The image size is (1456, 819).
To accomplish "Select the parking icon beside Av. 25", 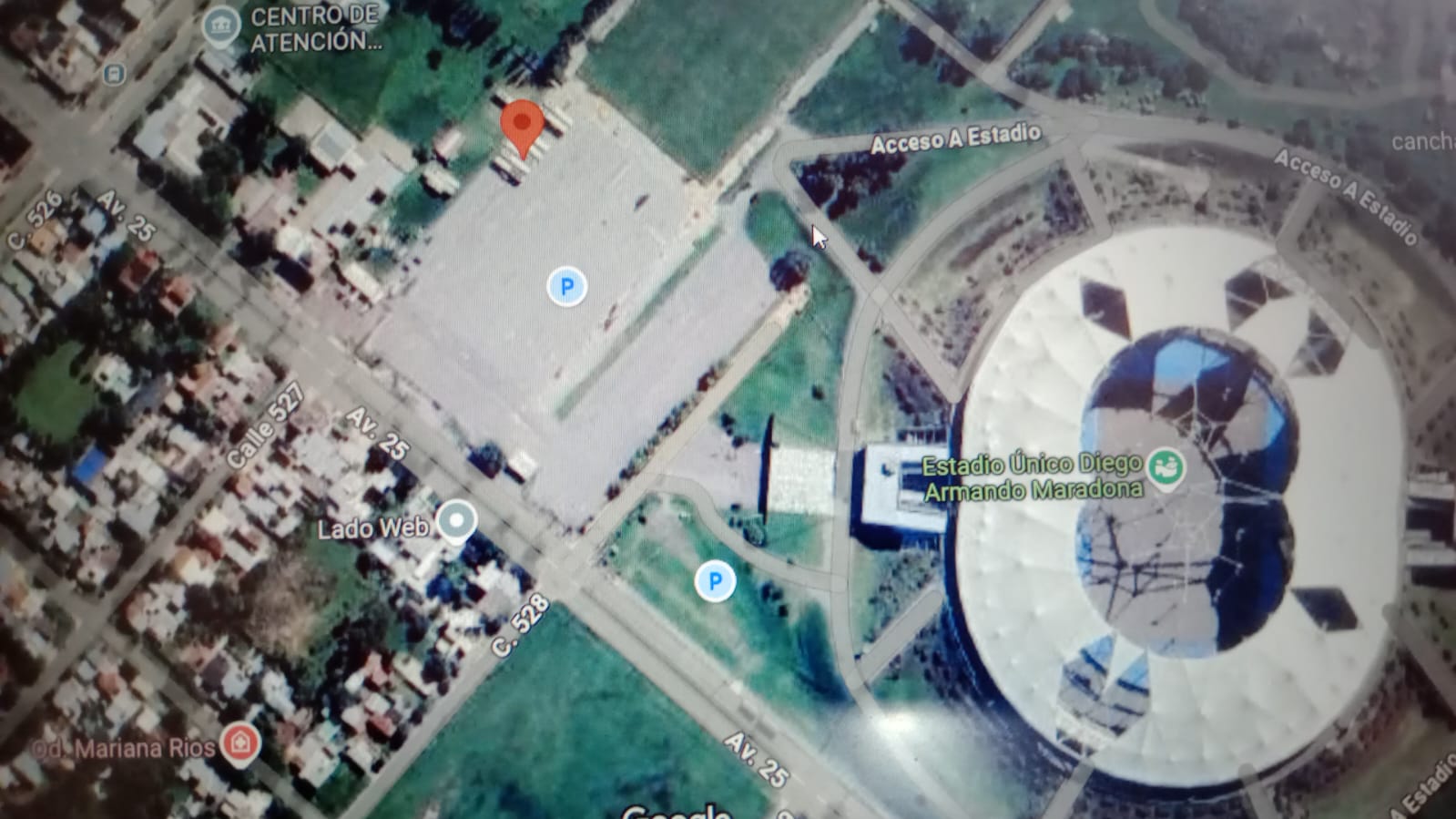I will pyautogui.click(x=715, y=581).
